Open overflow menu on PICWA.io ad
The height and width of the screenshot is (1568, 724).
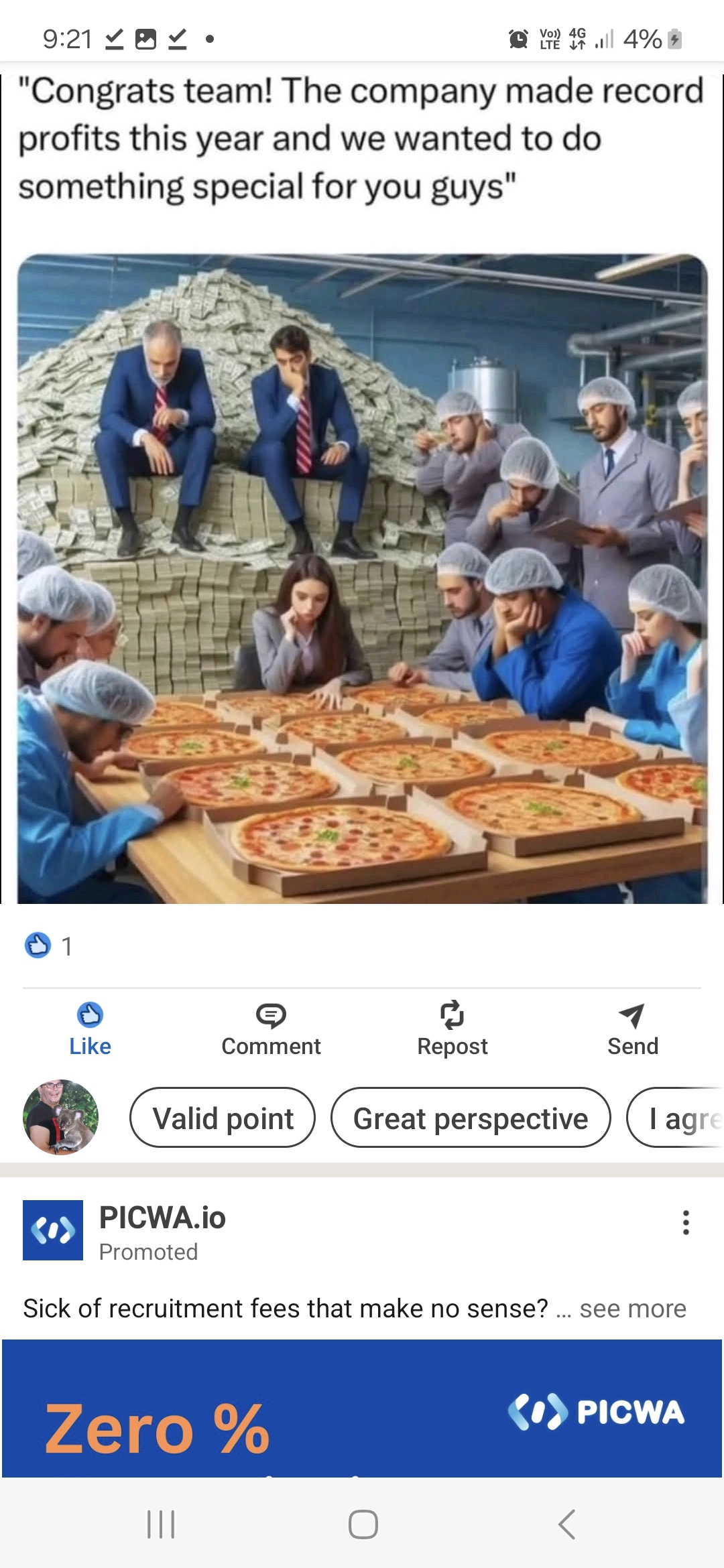685,1222
